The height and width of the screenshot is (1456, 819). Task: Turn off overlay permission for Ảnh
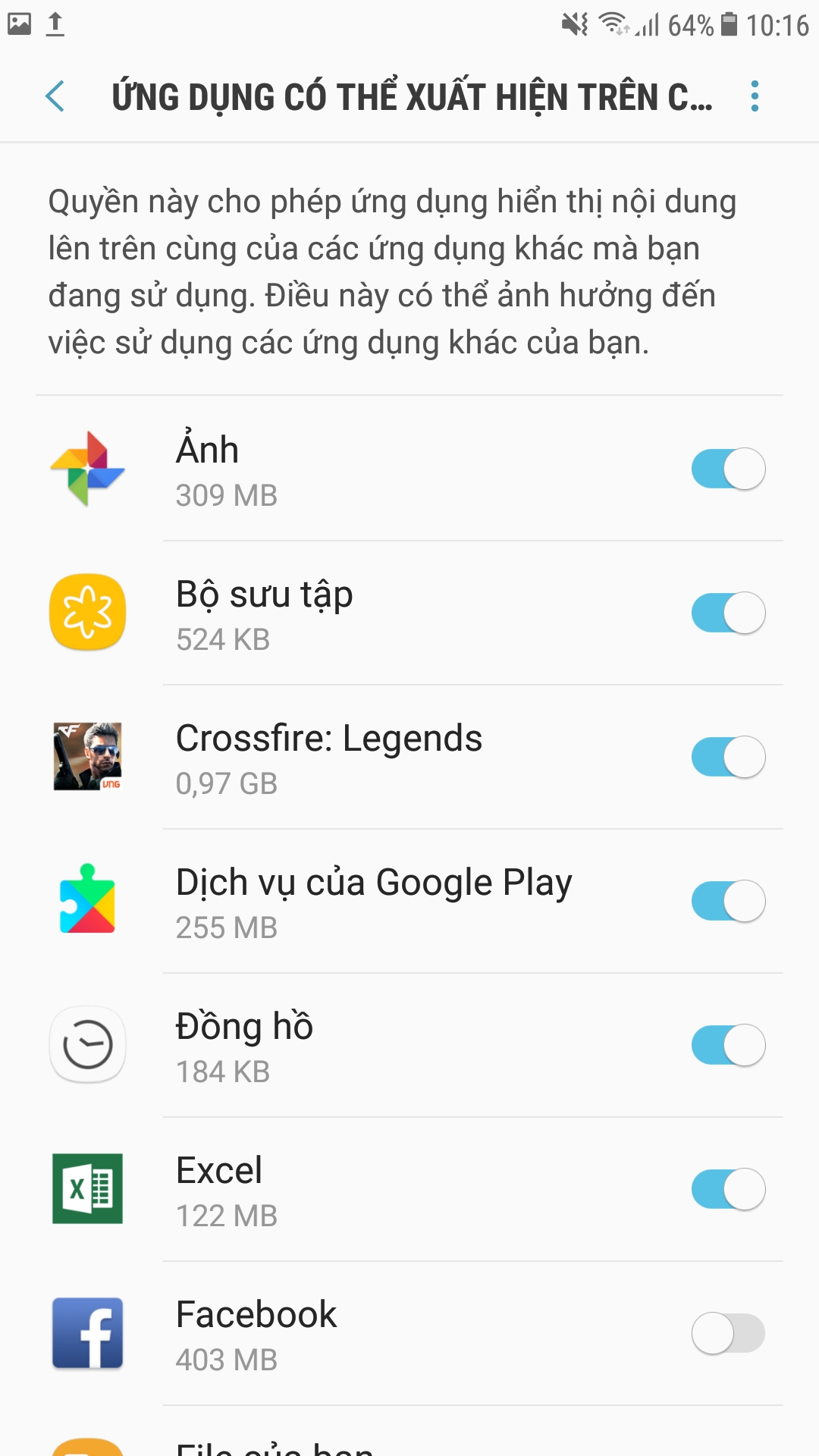[728, 469]
